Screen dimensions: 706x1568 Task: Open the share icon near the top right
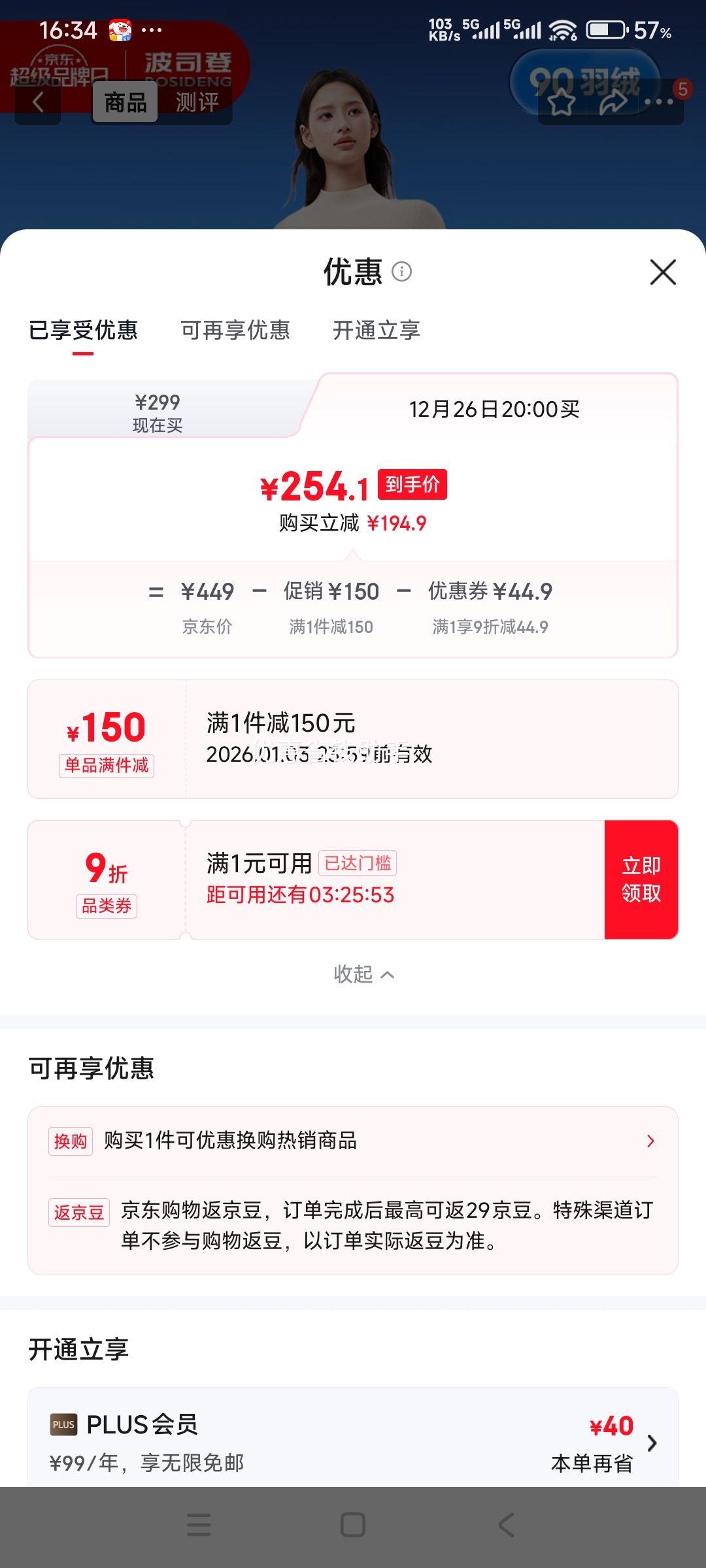tap(613, 102)
